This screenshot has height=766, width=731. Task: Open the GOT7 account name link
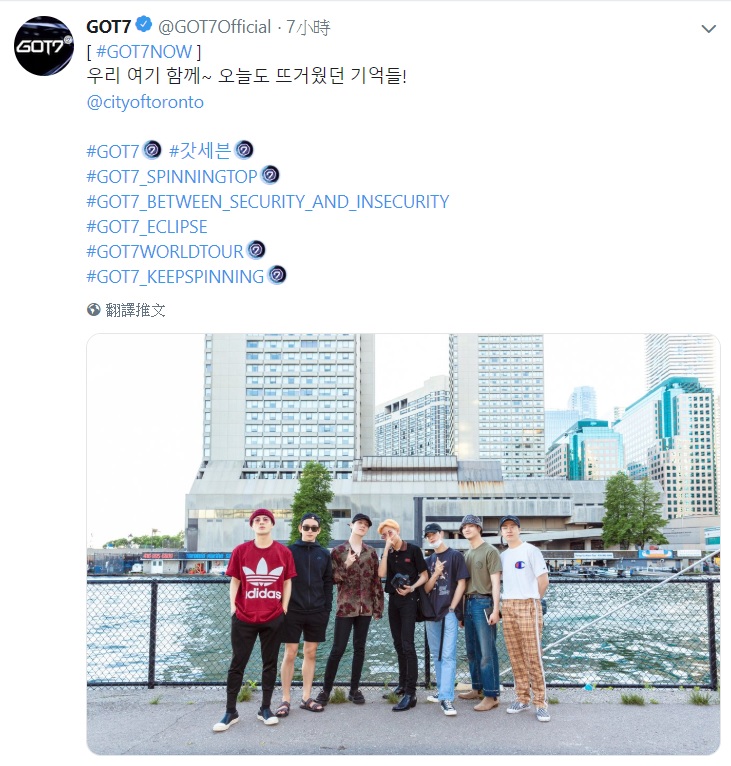109,26
